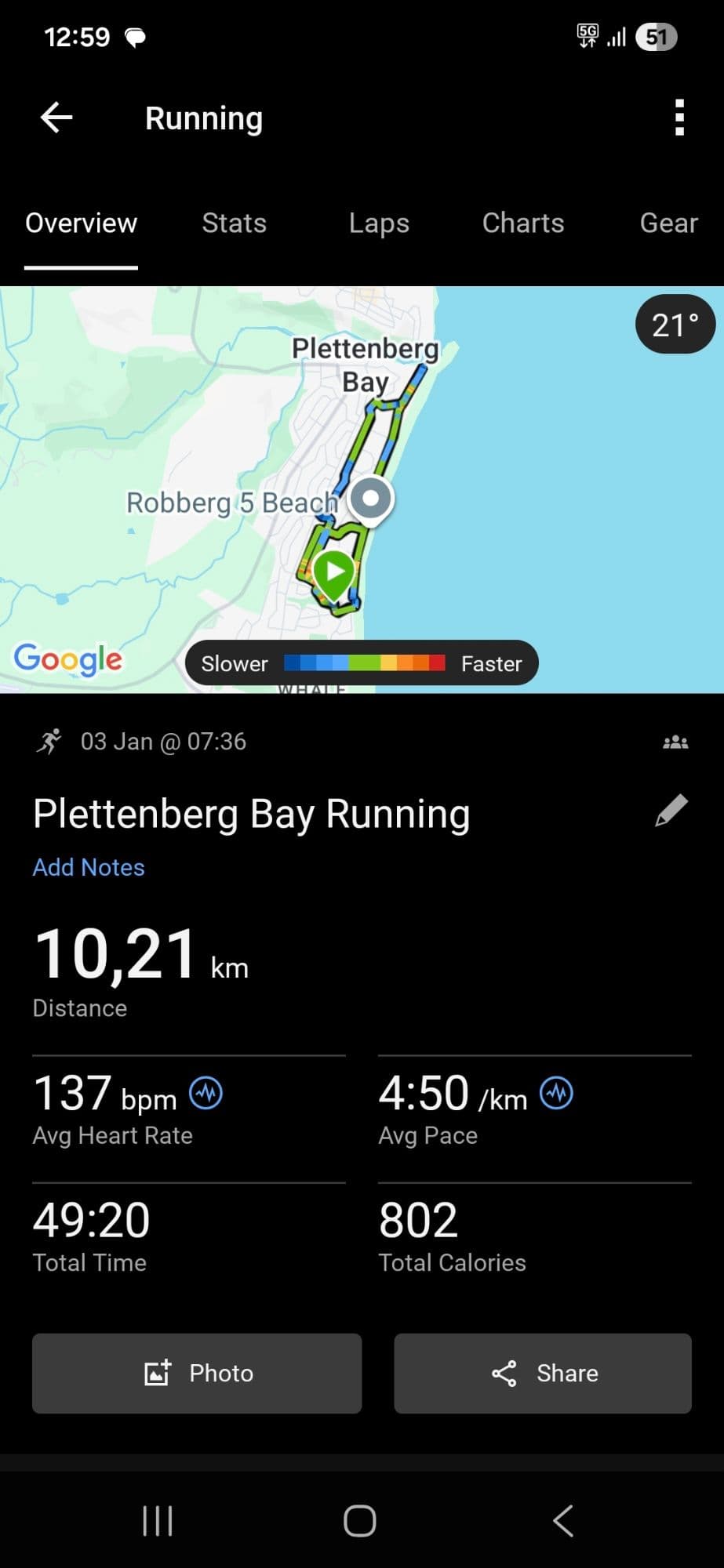Viewport: 724px width, 1568px height.
Task: Tap the info icon beside Avg Heart Rate
Action: pyautogui.click(x=206, y=1093)
